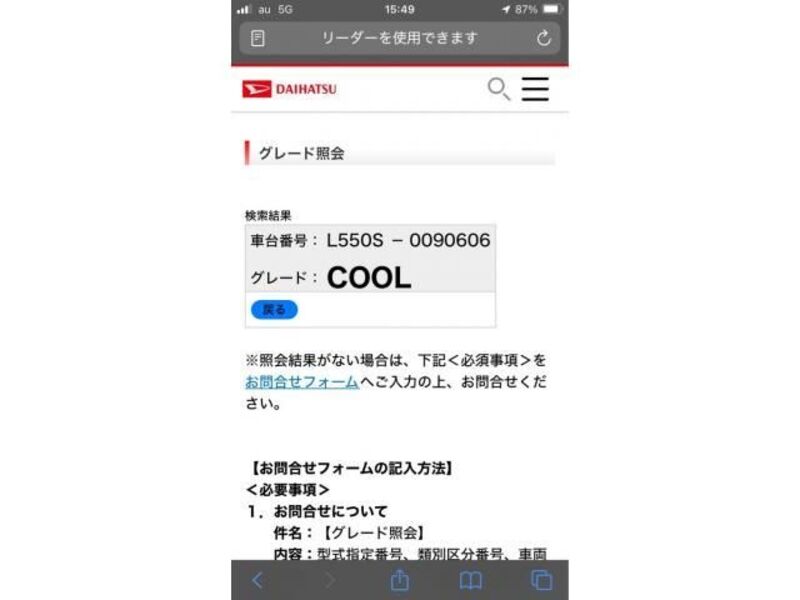The width and height of the screenshot is (800, 600).
Task: Go back in Safari
Action: (x=257, y=580)
